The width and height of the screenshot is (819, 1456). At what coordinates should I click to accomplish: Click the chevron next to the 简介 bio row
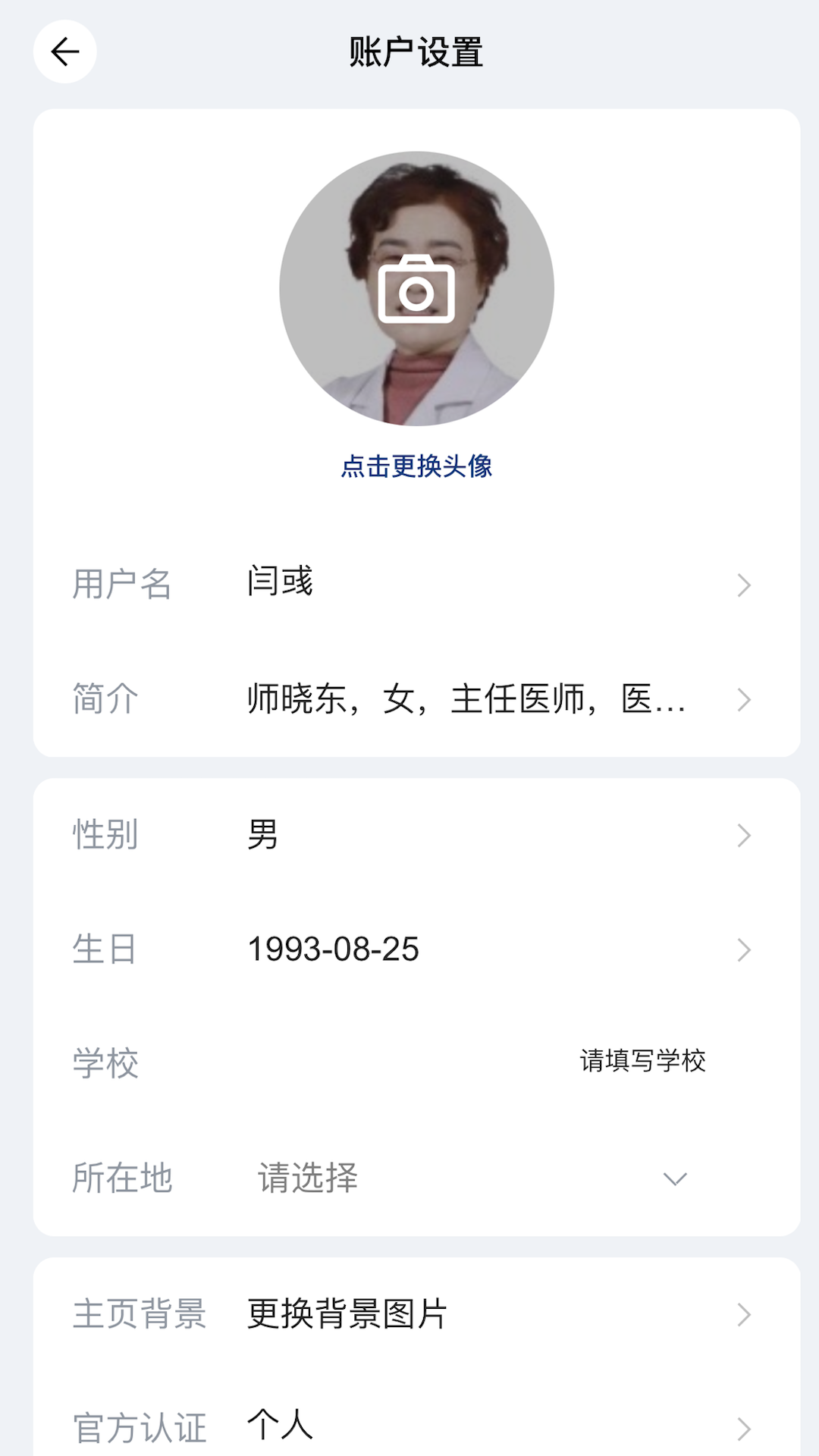pyautogui.click(x=744, y=701)
